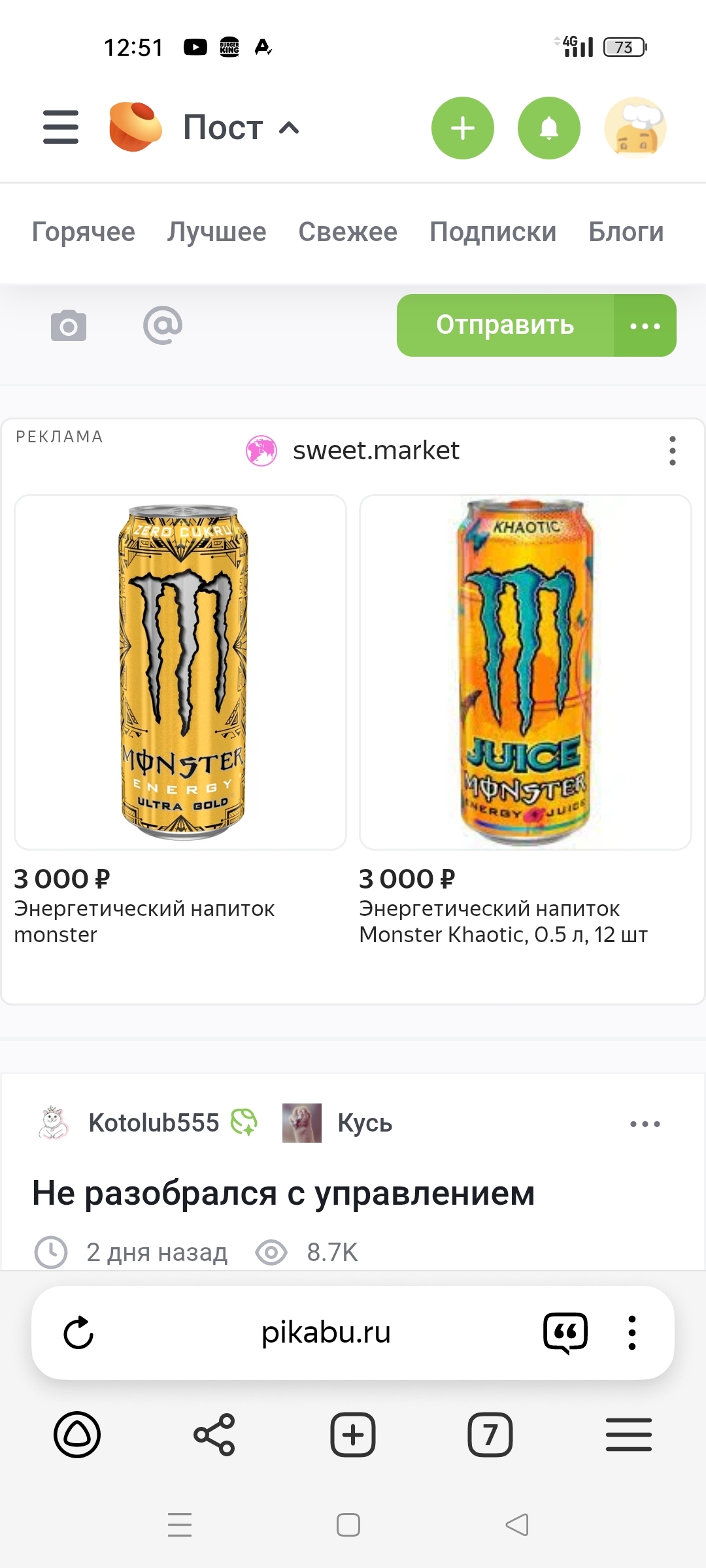Screen dimensions: 706x1568
Task: Open the Кусь community
Action: point(364,1123)
